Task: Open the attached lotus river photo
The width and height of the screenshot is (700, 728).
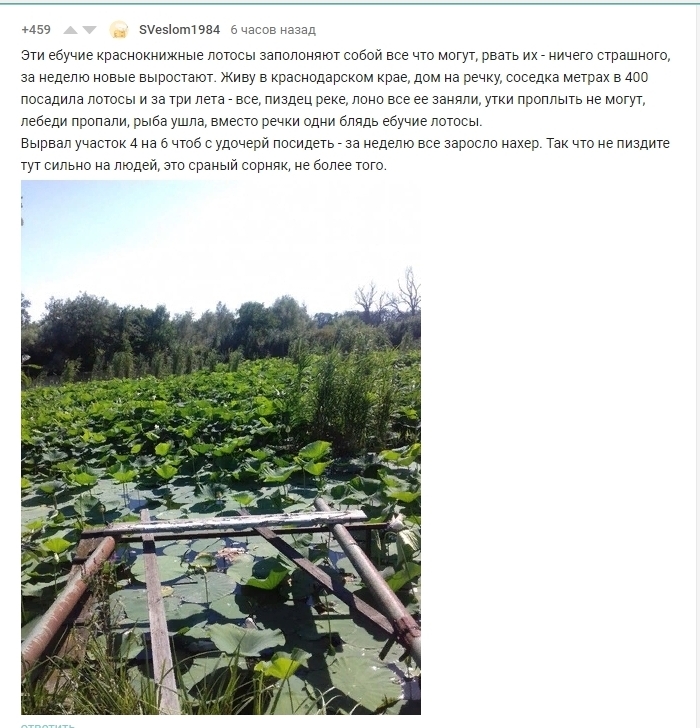Action: [221, 447]
